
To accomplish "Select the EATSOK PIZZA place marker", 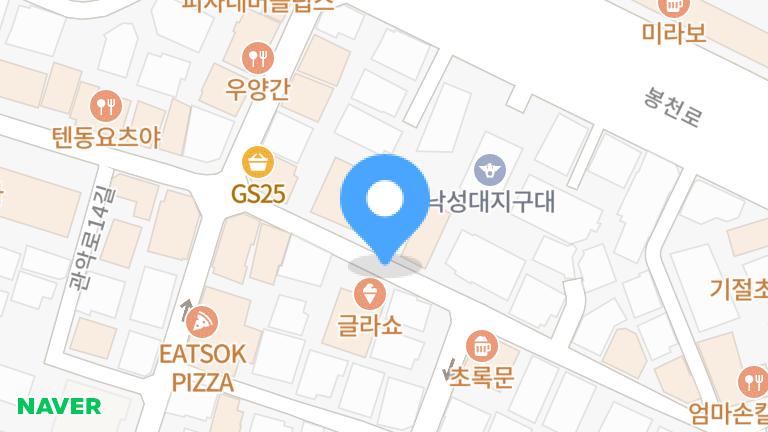I will (x=203, y=320).
